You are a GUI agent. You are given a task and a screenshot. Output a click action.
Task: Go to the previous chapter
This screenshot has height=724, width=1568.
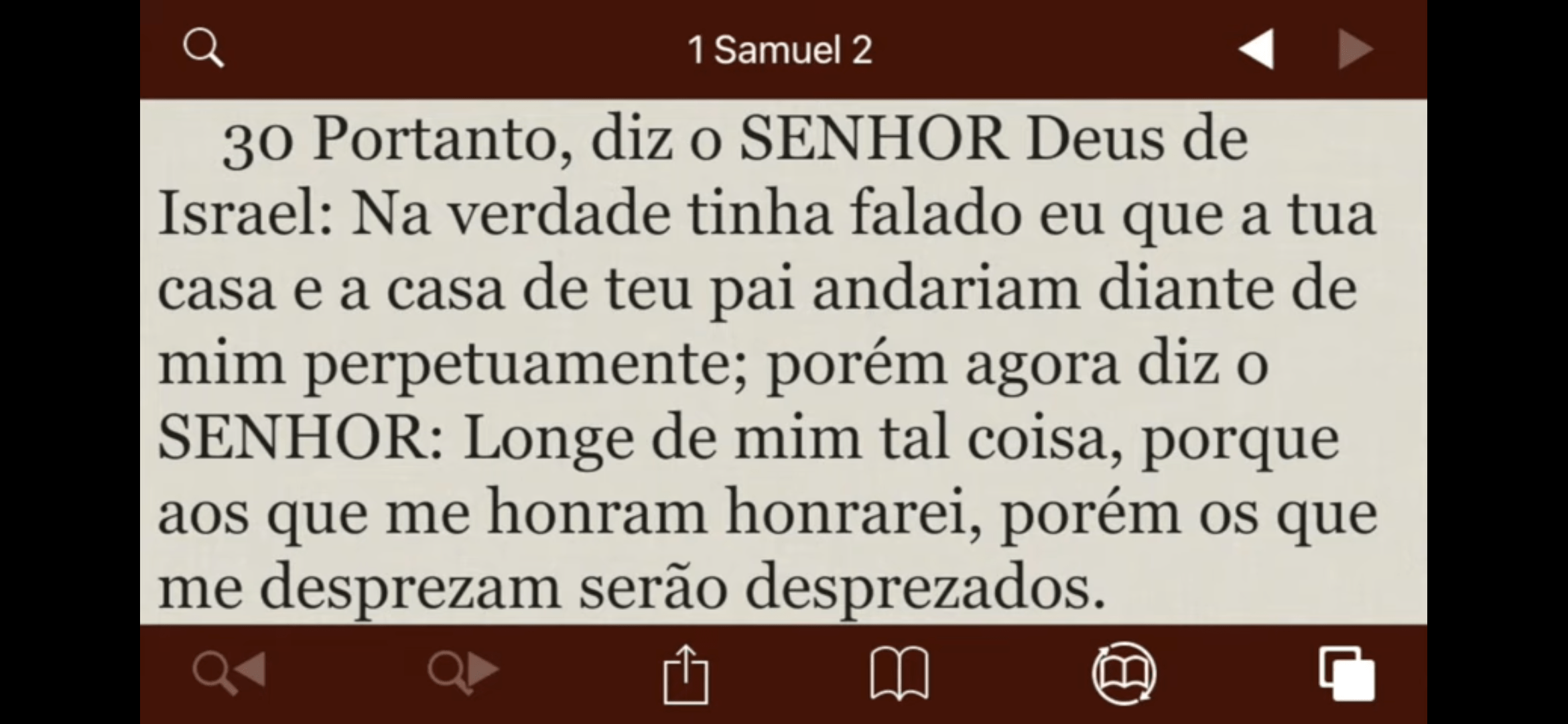coord(1256,50)
